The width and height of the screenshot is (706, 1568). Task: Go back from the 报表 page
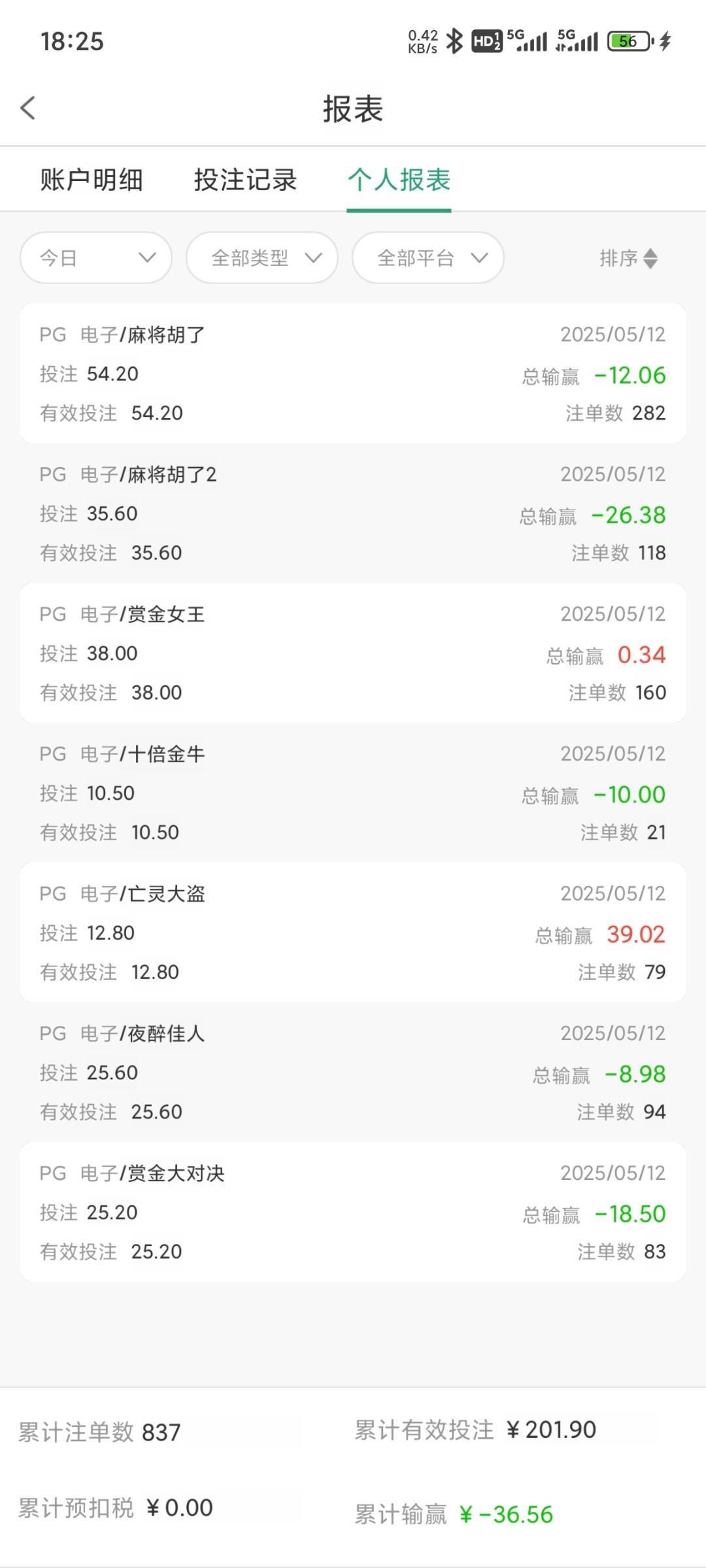point(28,108)
